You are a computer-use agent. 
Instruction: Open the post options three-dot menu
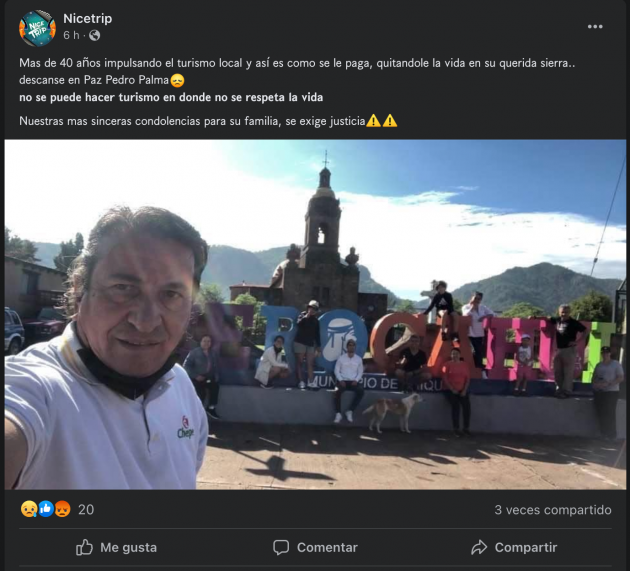click(x=595, y=27)
